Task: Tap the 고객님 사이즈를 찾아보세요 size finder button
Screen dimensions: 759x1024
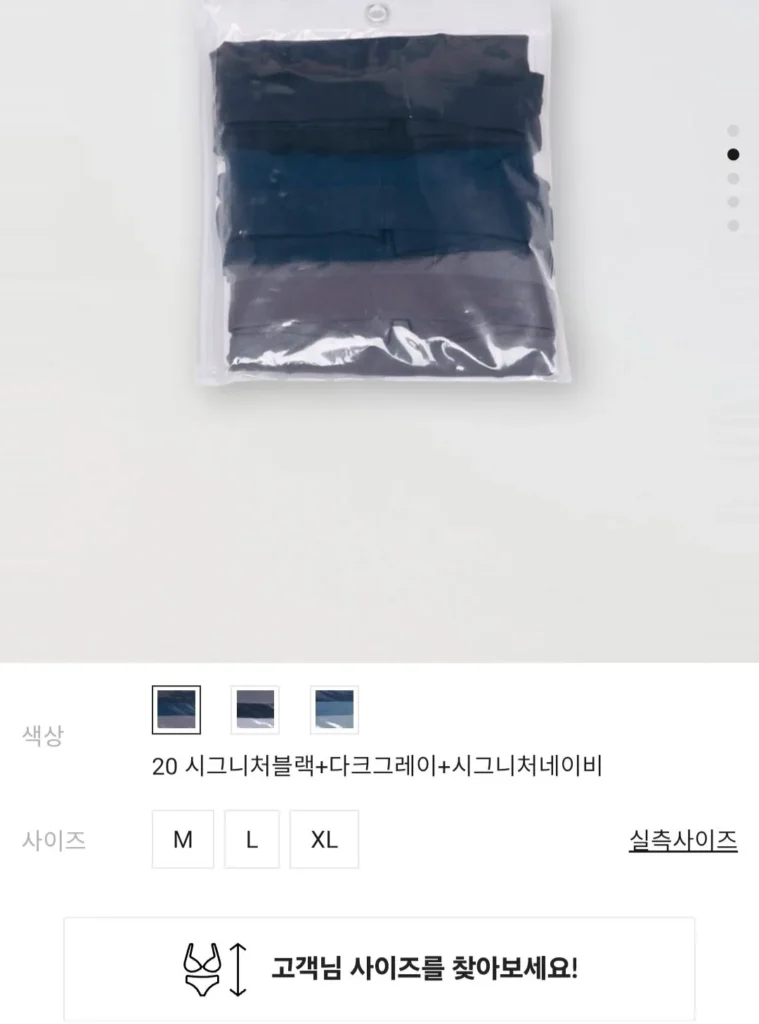Action: (x=379, y=968)
